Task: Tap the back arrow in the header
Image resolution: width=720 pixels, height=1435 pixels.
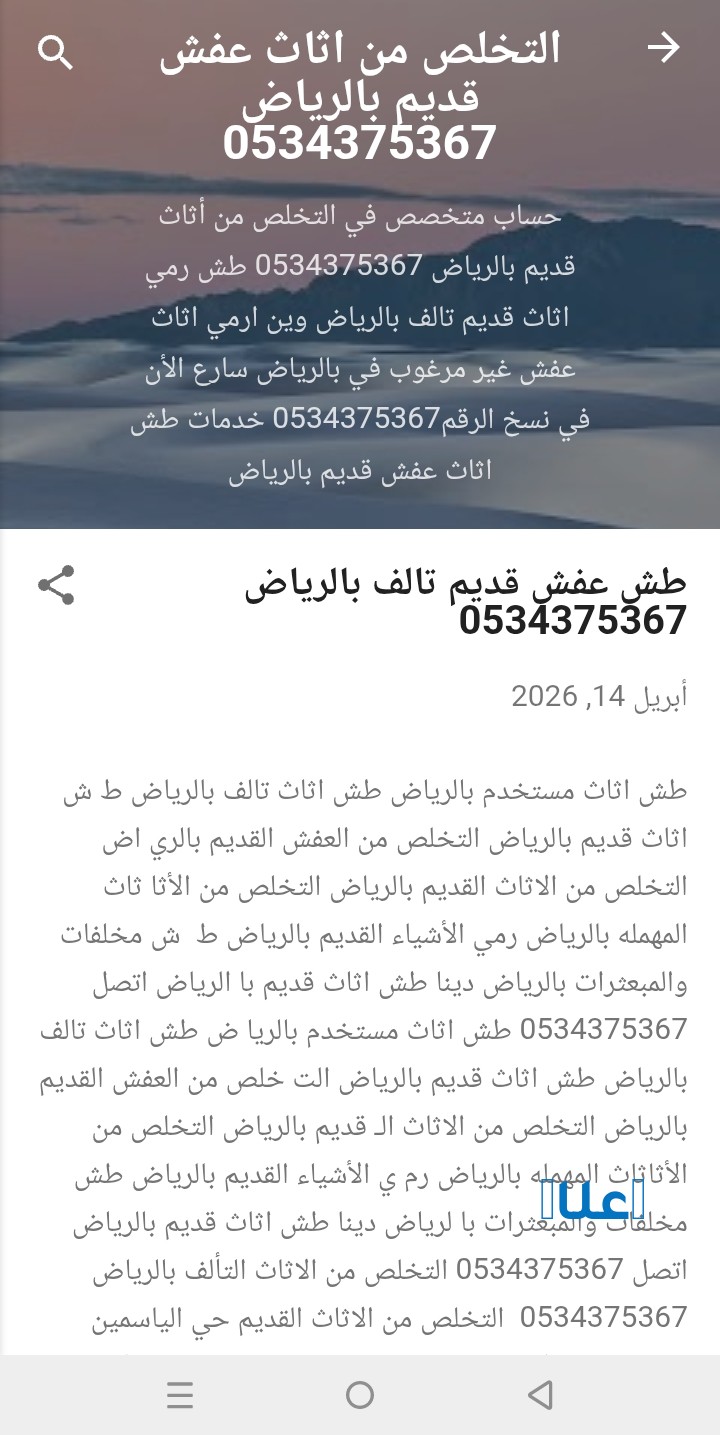Action: pos(663,48)
